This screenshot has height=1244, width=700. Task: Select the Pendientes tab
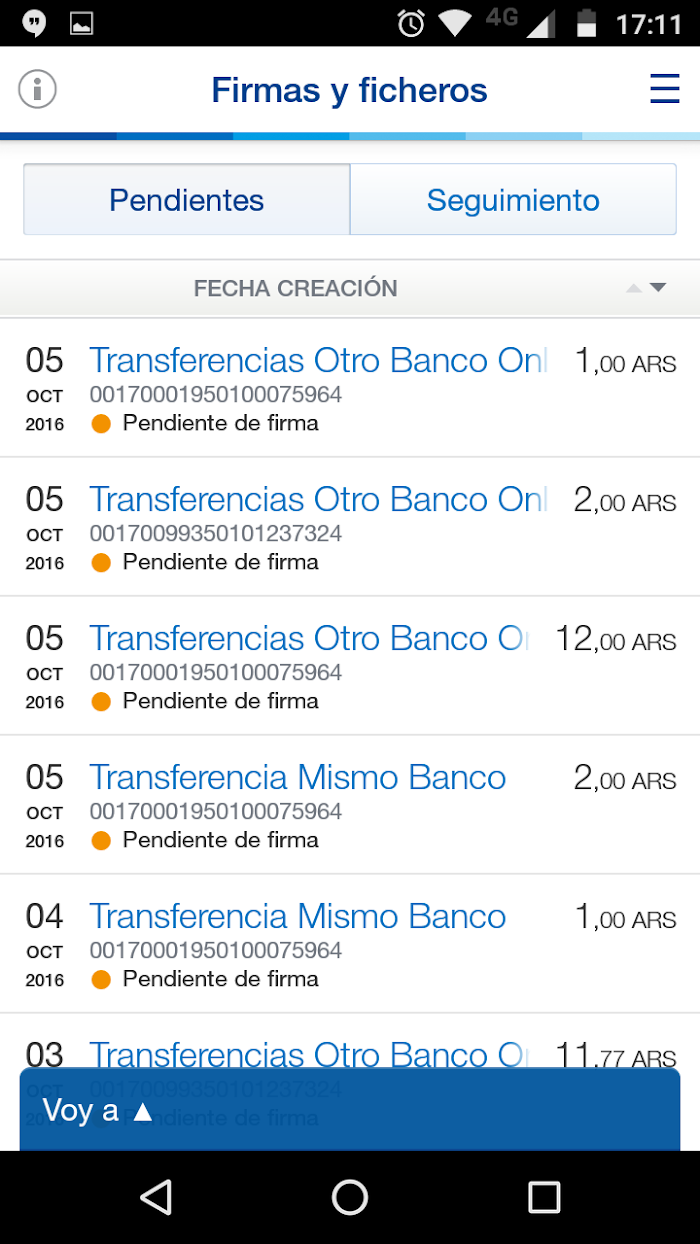(187, 200)
